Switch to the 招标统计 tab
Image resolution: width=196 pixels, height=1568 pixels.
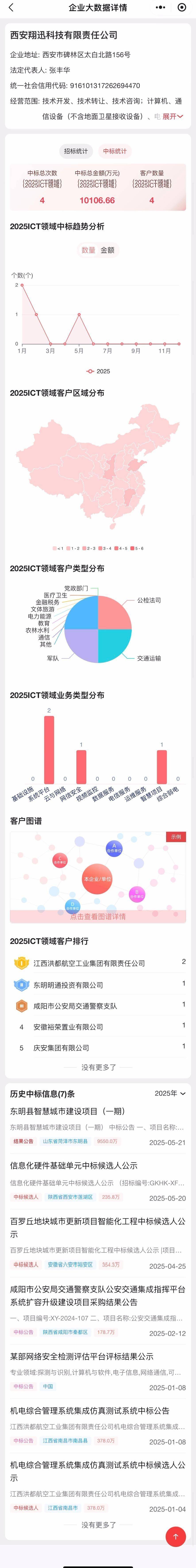76,151
